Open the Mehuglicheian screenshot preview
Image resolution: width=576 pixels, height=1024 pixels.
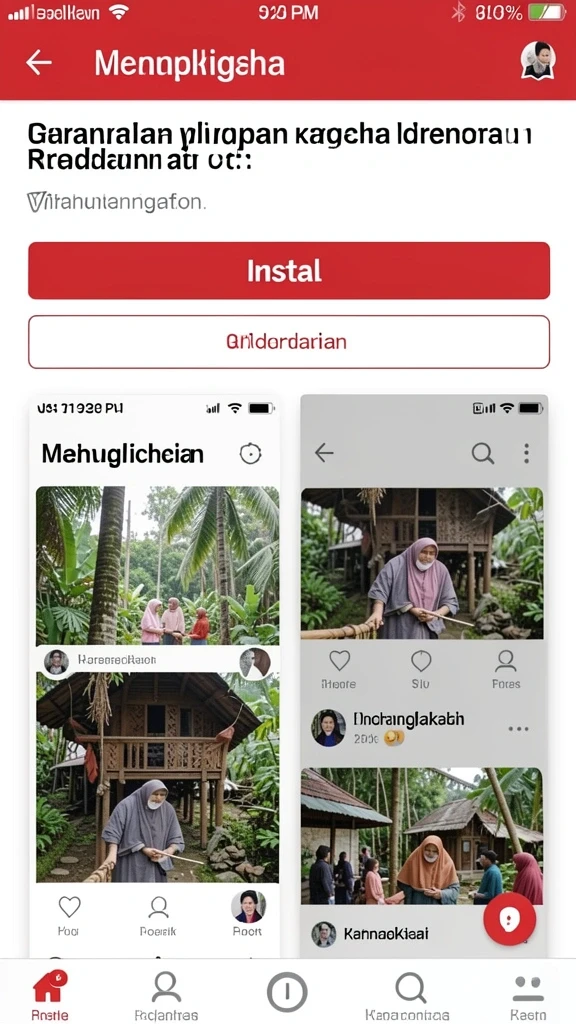tap(155, 675)
